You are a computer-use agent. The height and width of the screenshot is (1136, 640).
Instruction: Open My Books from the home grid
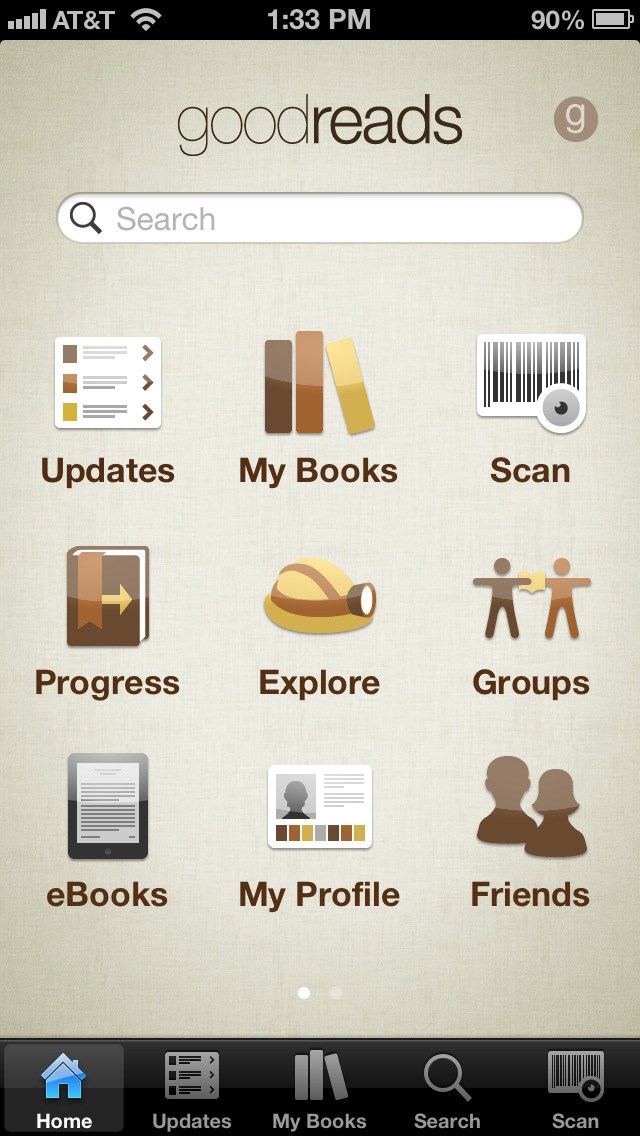pyautogui.click(x=319, y=409)
